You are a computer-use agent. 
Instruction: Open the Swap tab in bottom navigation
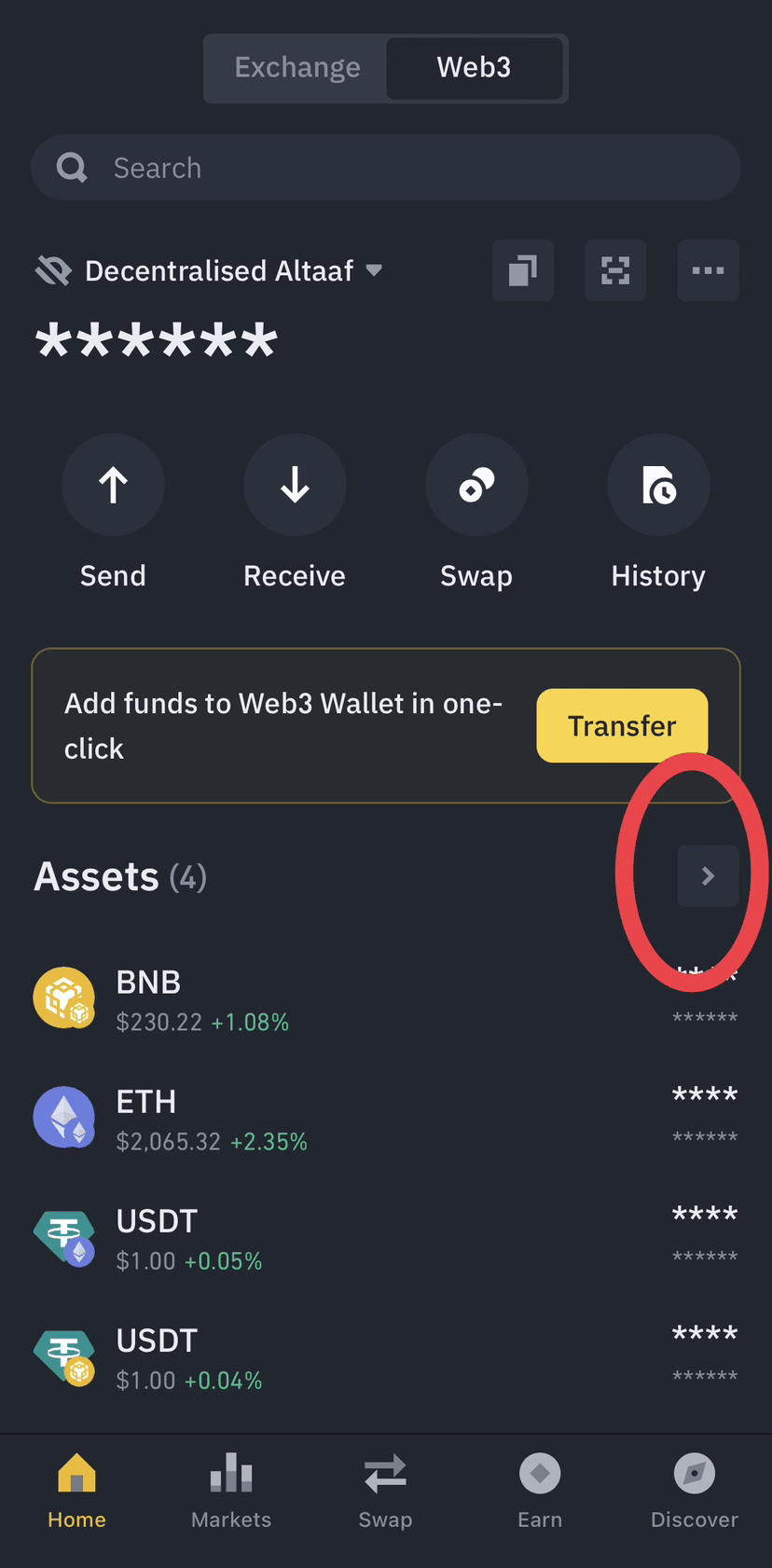(x=385, y=1490)
